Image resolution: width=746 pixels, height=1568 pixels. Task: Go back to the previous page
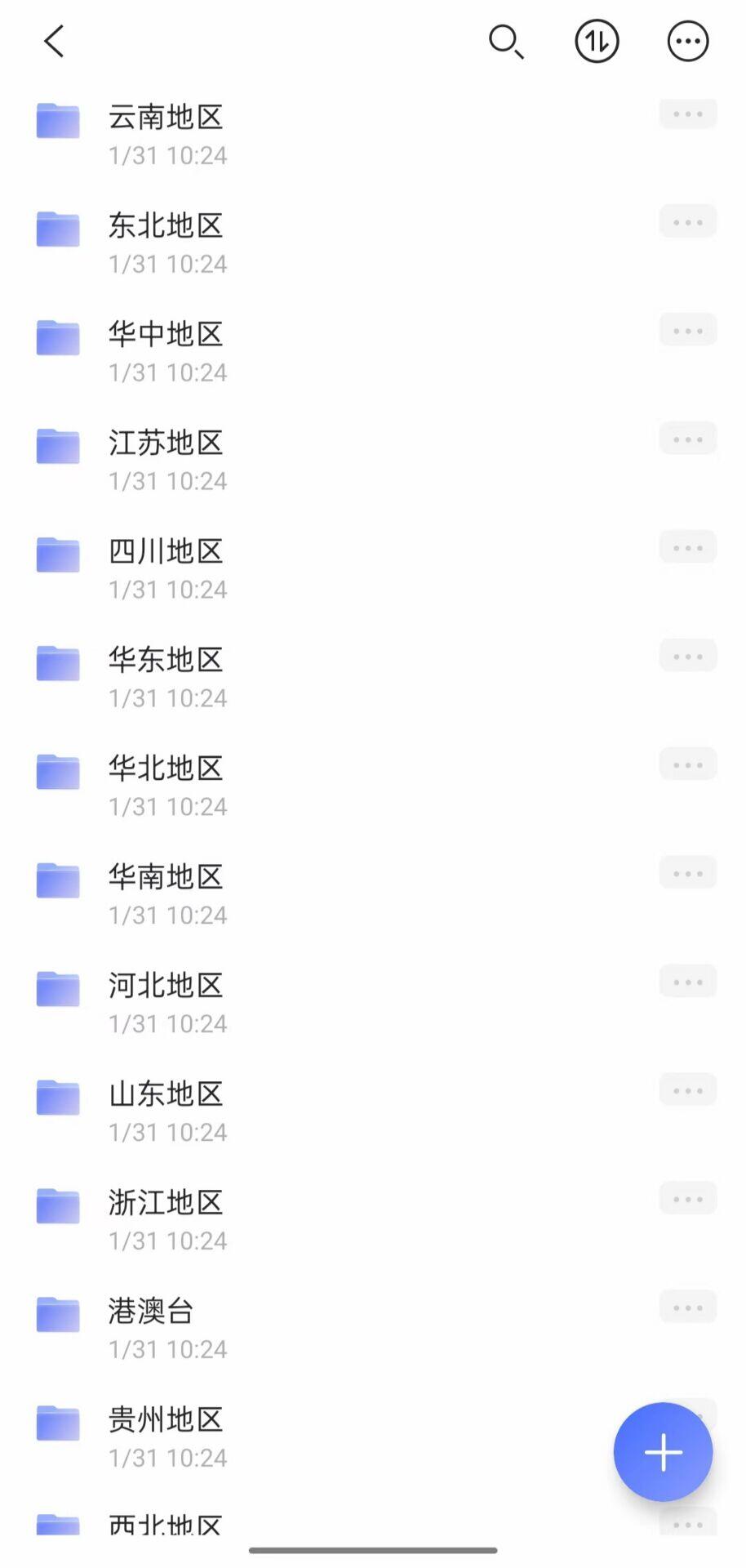[x=54, y=41]
